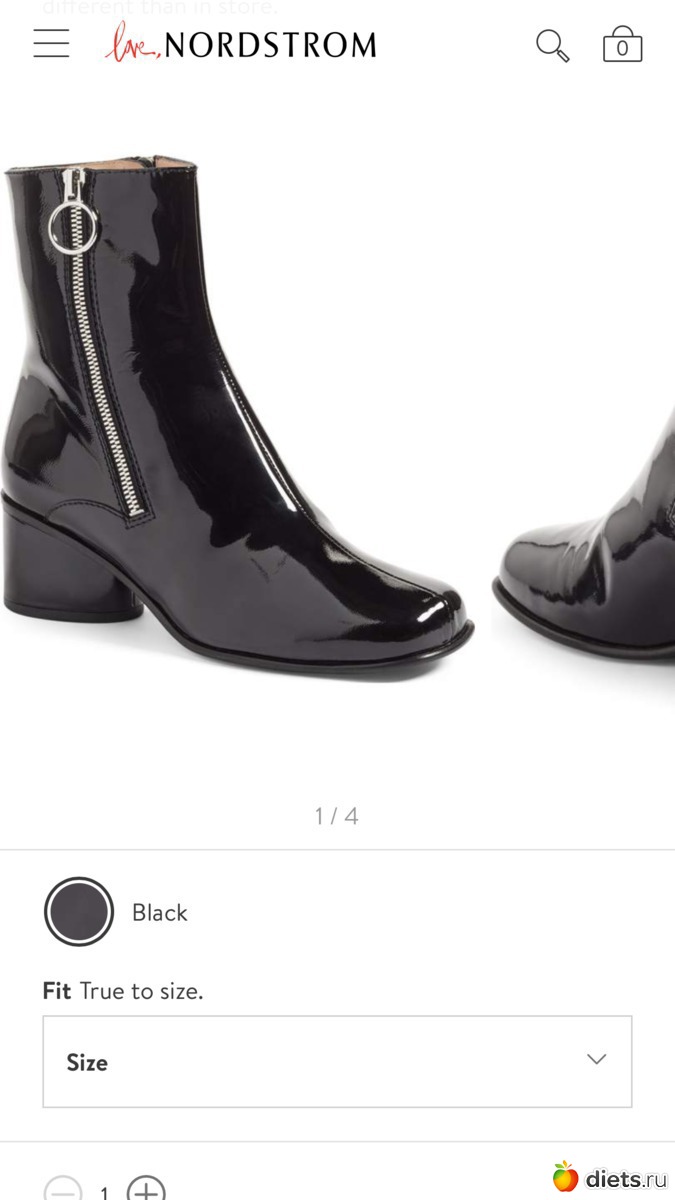675x1200 pixels.
Task: Select the Black color swatch
Action: tap(79, 912)
